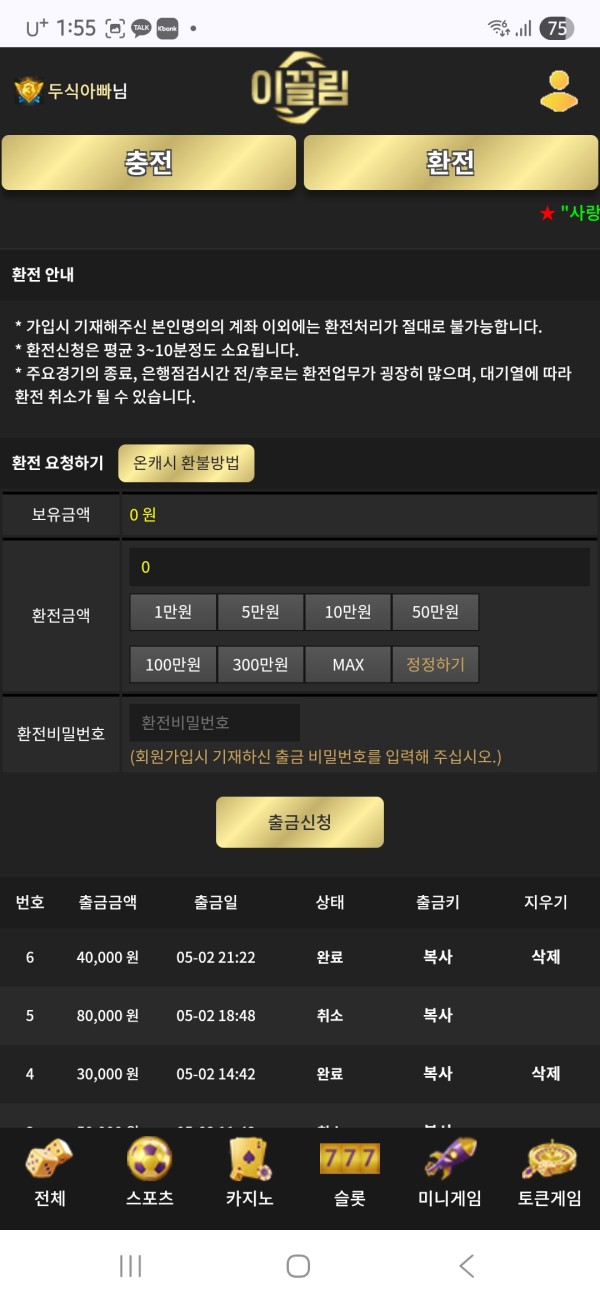
Task: Switch to the 스포츠 tab
Action: pyautogui.click(x=149, y=1172)
